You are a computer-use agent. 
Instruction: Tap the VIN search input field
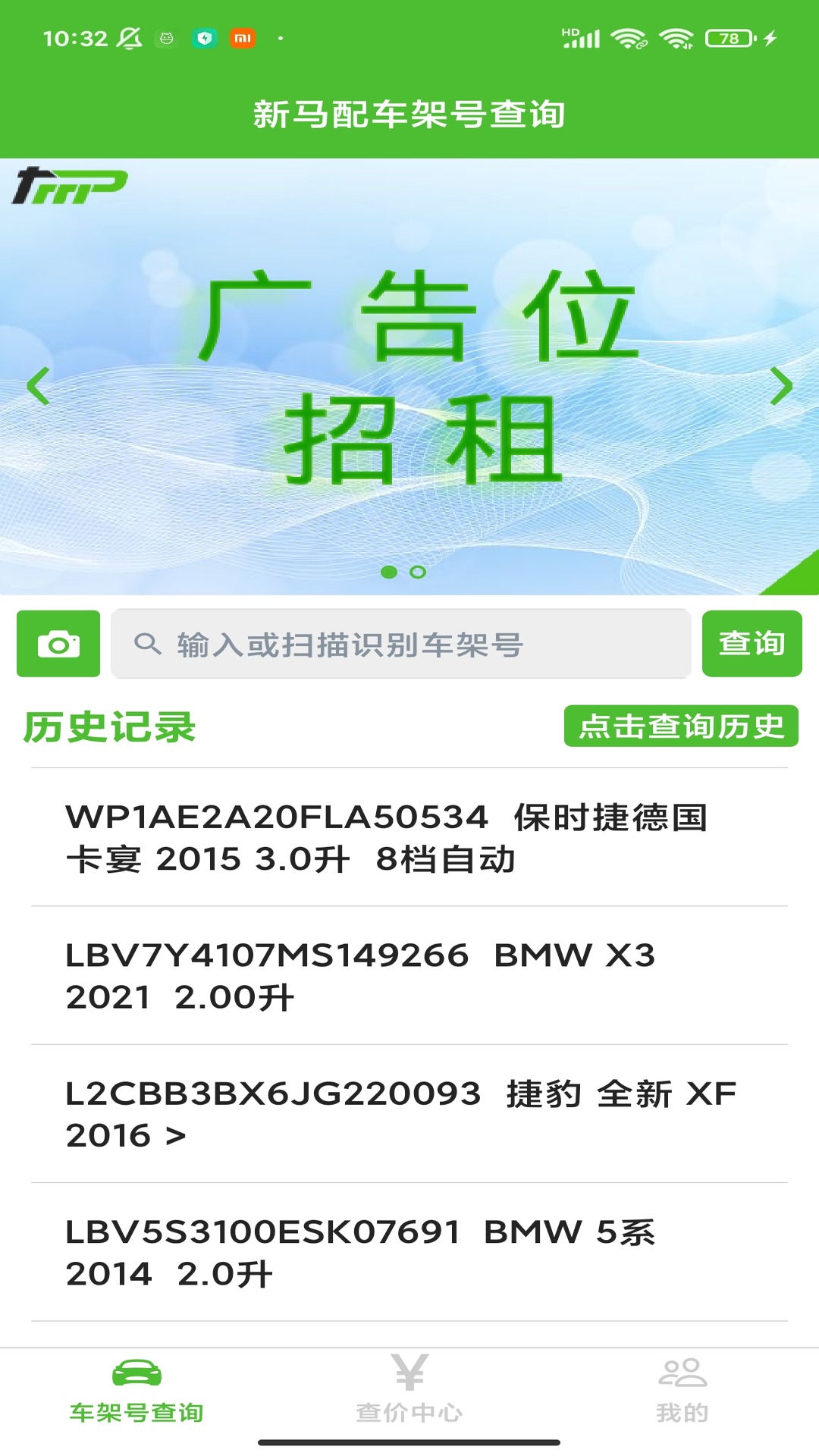(402, 644)
